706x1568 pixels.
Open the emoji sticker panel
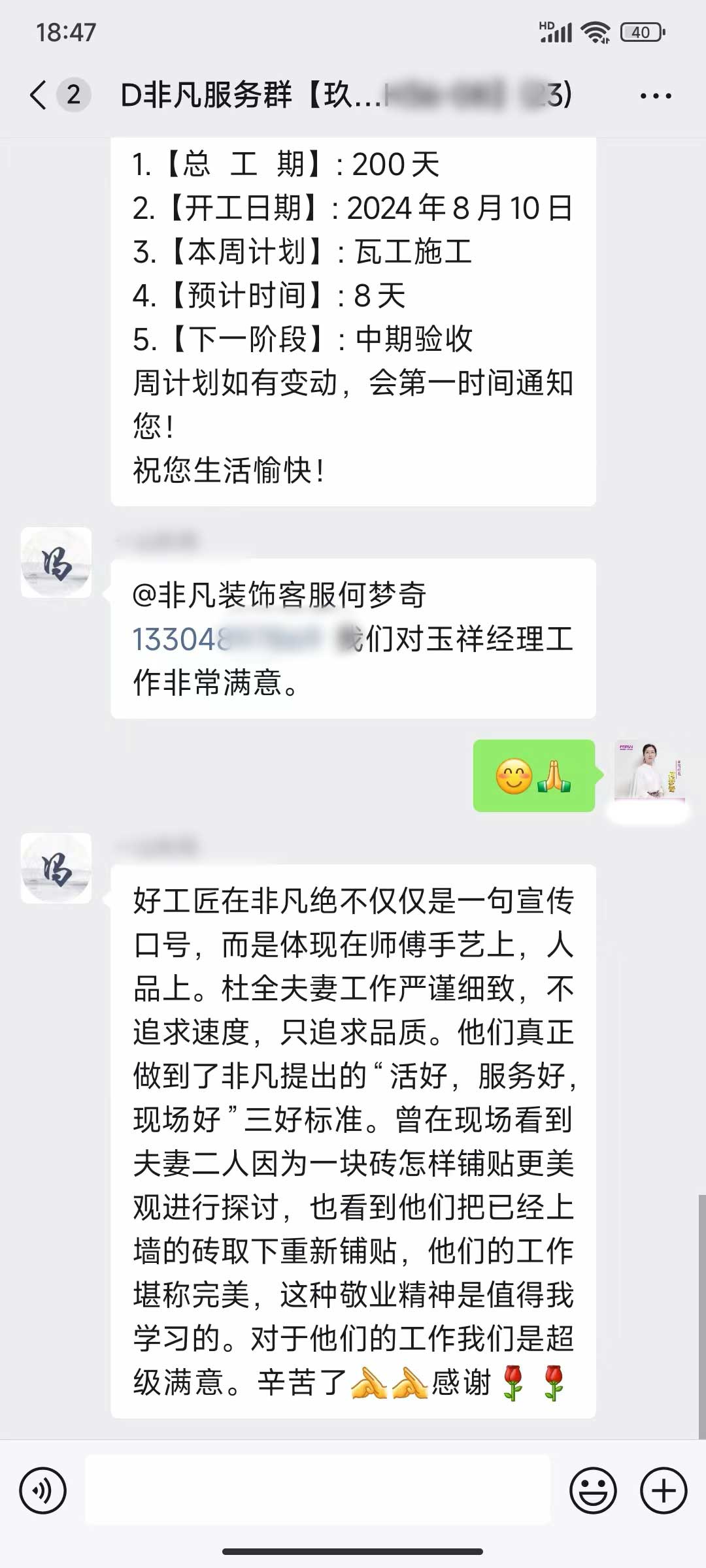[x=593, y=1491]
